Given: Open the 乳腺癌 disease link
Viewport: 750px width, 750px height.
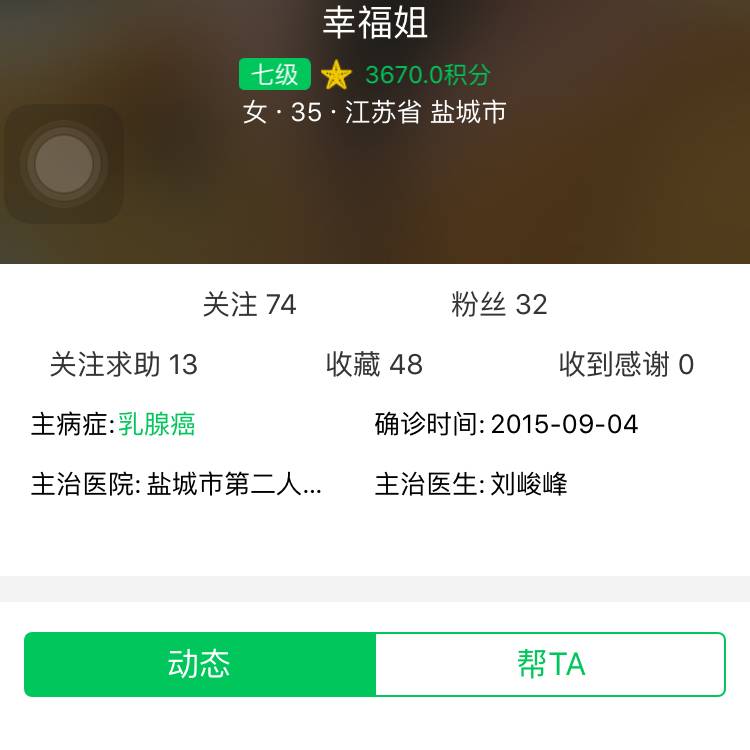Looking at the screenshot, I should pos(157,424).
